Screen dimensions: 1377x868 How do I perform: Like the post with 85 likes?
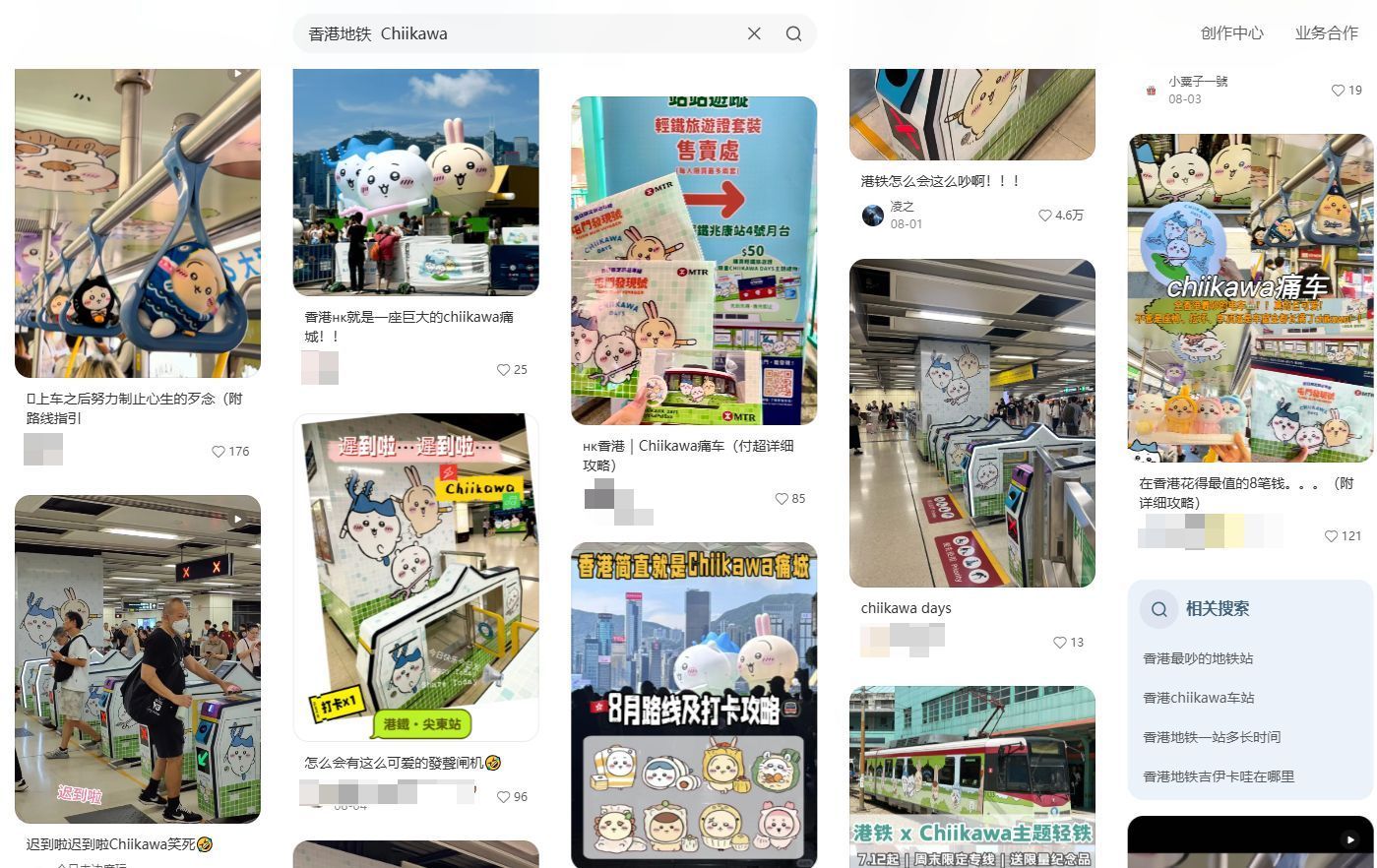point(782,499)
